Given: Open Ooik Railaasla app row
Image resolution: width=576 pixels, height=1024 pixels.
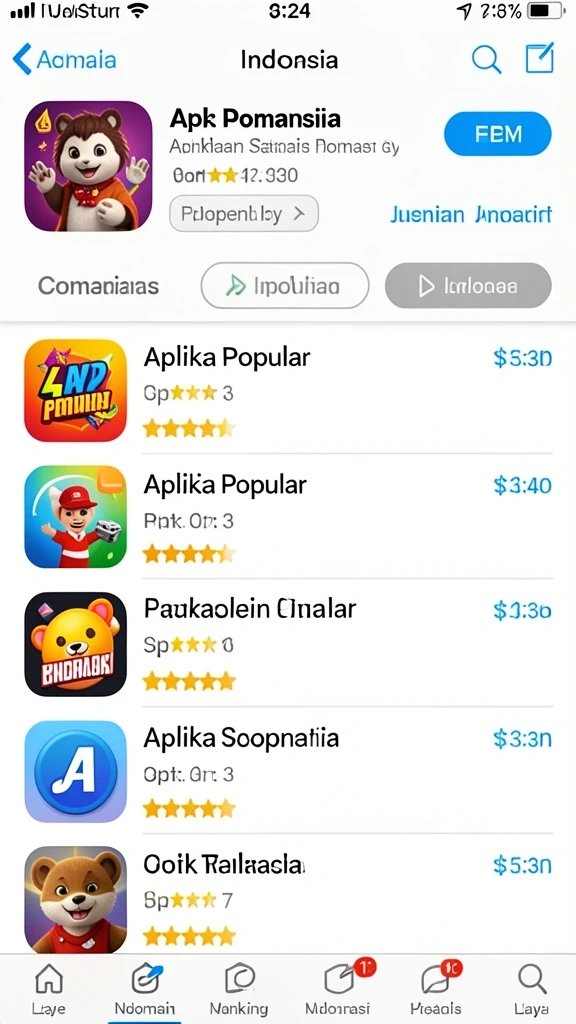Looking at the screenshot, I should coord(288,897).
